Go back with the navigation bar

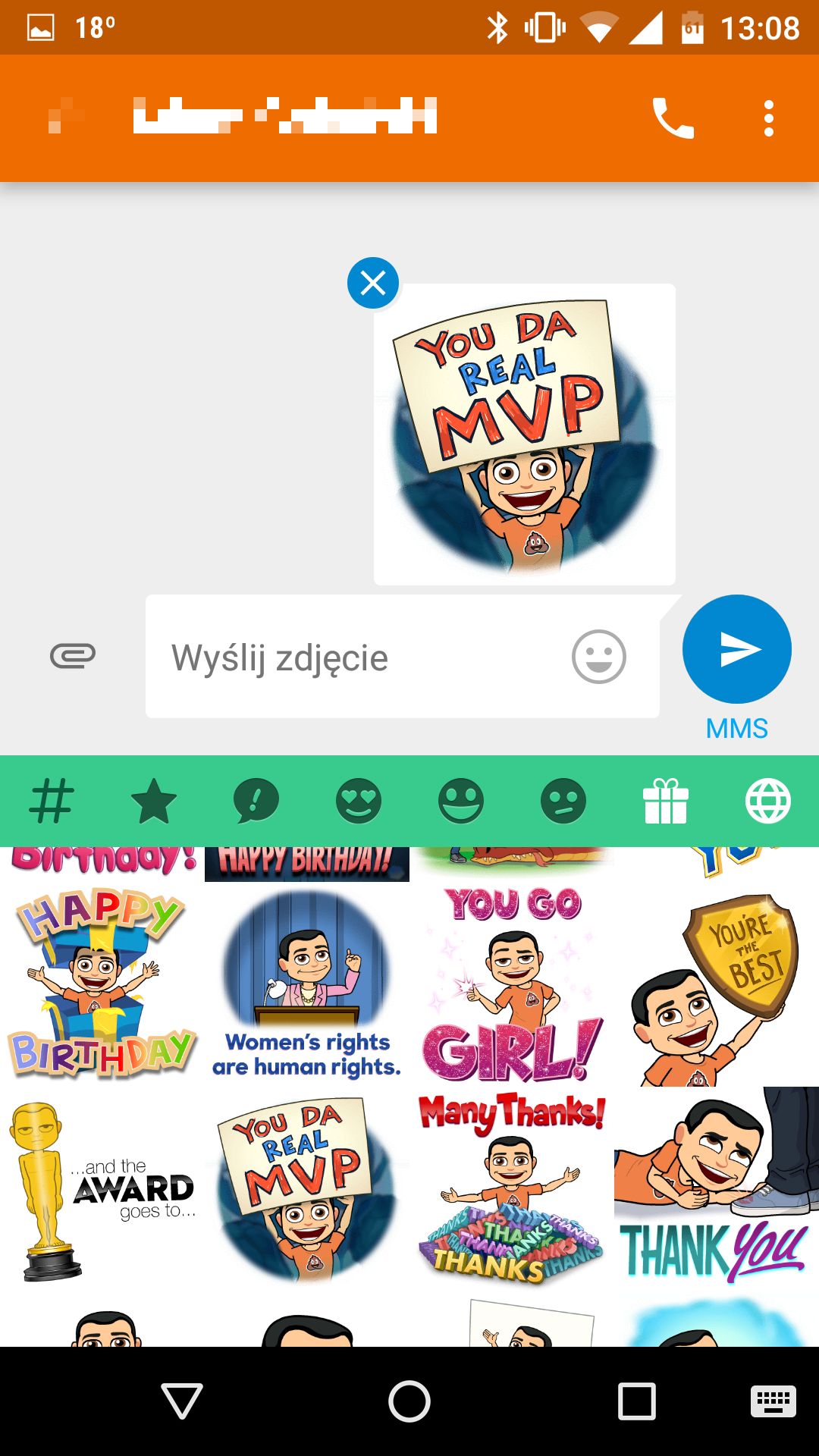pyautogui.click(x=182, y=1401)
